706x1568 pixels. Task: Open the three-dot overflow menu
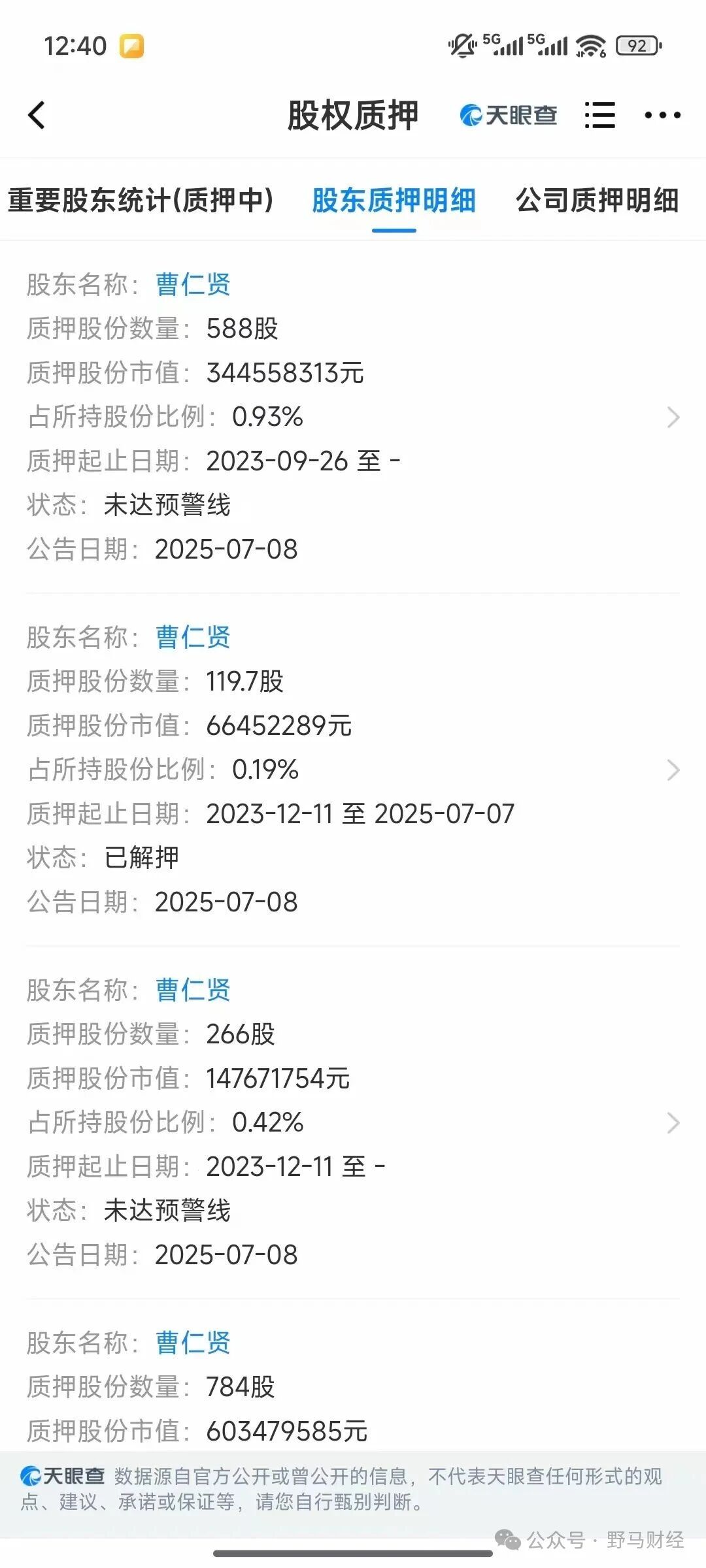coord(662,116)
